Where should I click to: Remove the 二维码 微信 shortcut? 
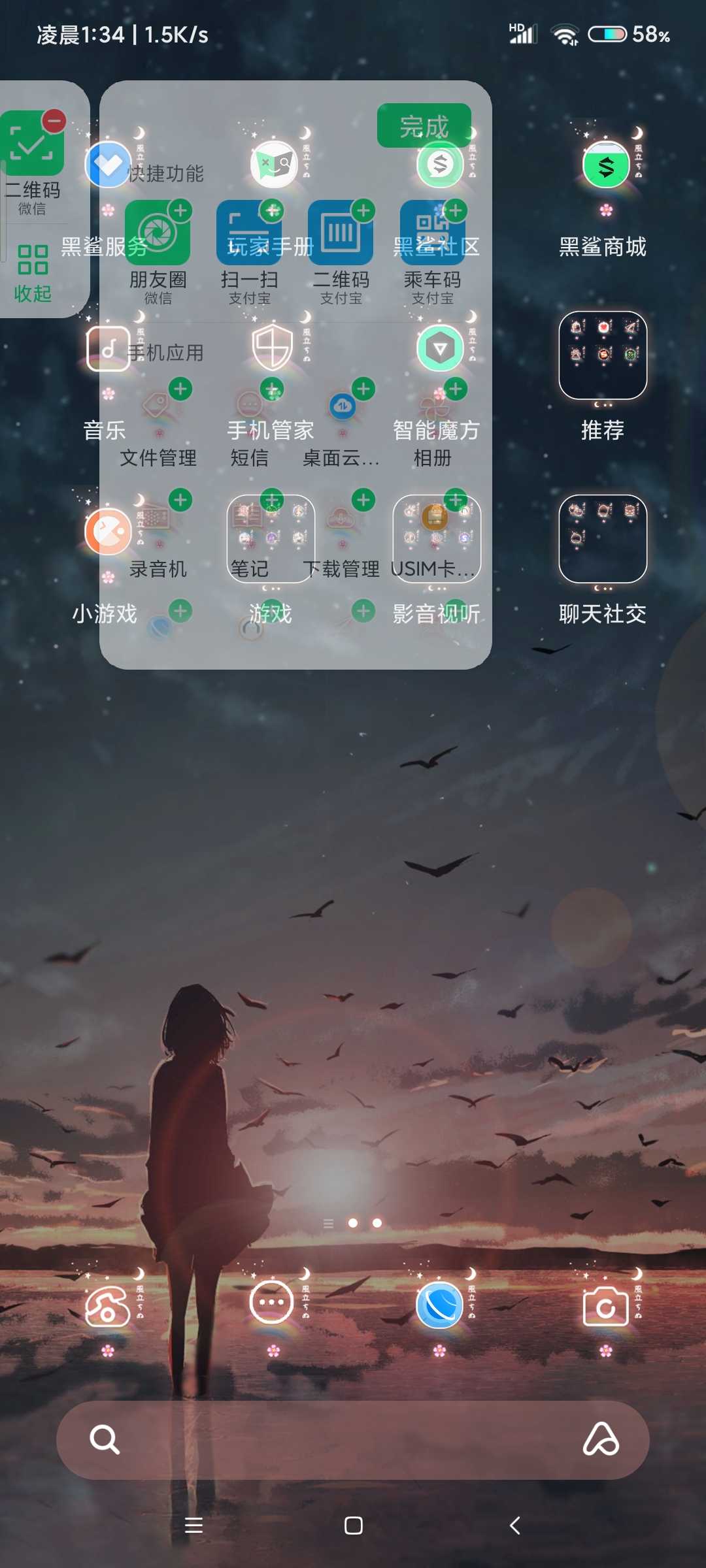click(54, 120)
